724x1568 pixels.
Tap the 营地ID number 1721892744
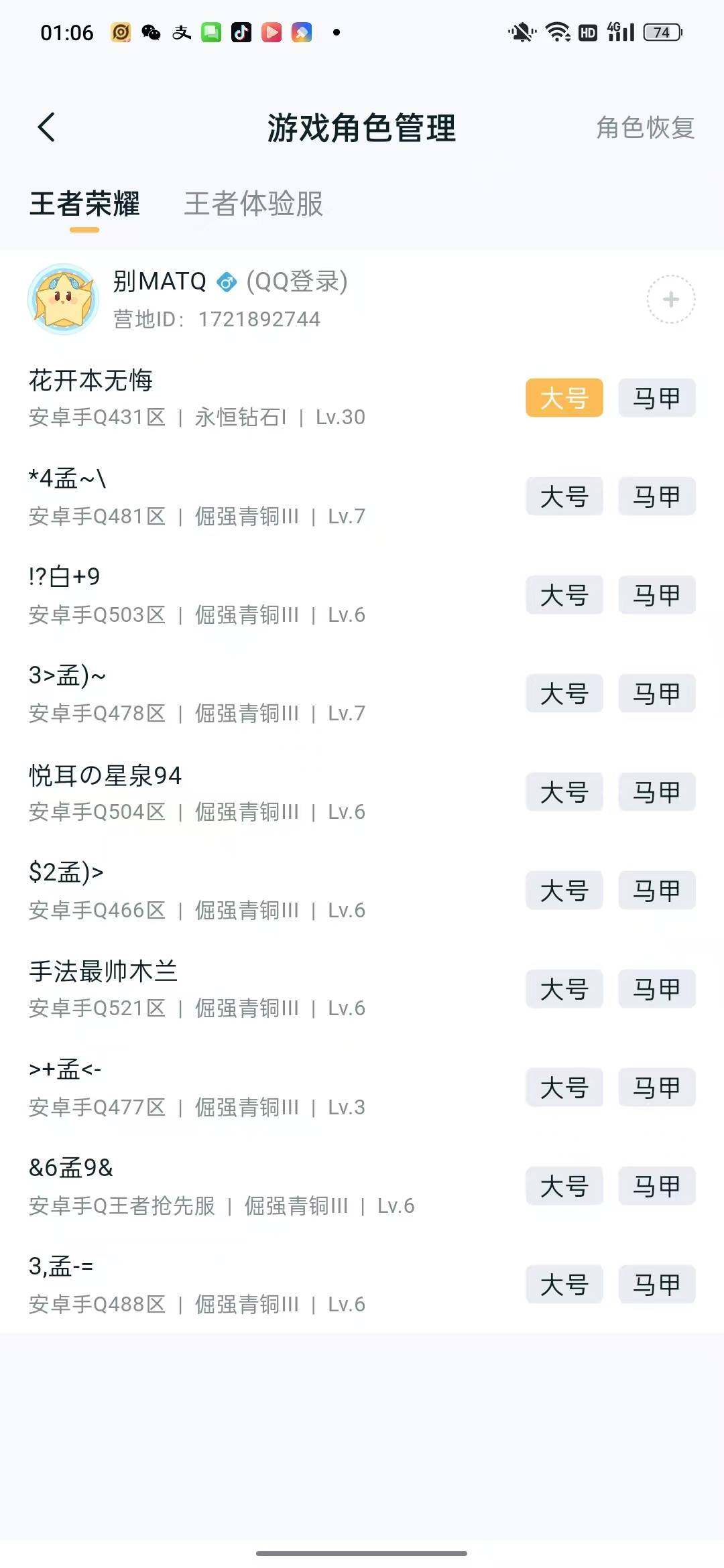tap(259, 319)
